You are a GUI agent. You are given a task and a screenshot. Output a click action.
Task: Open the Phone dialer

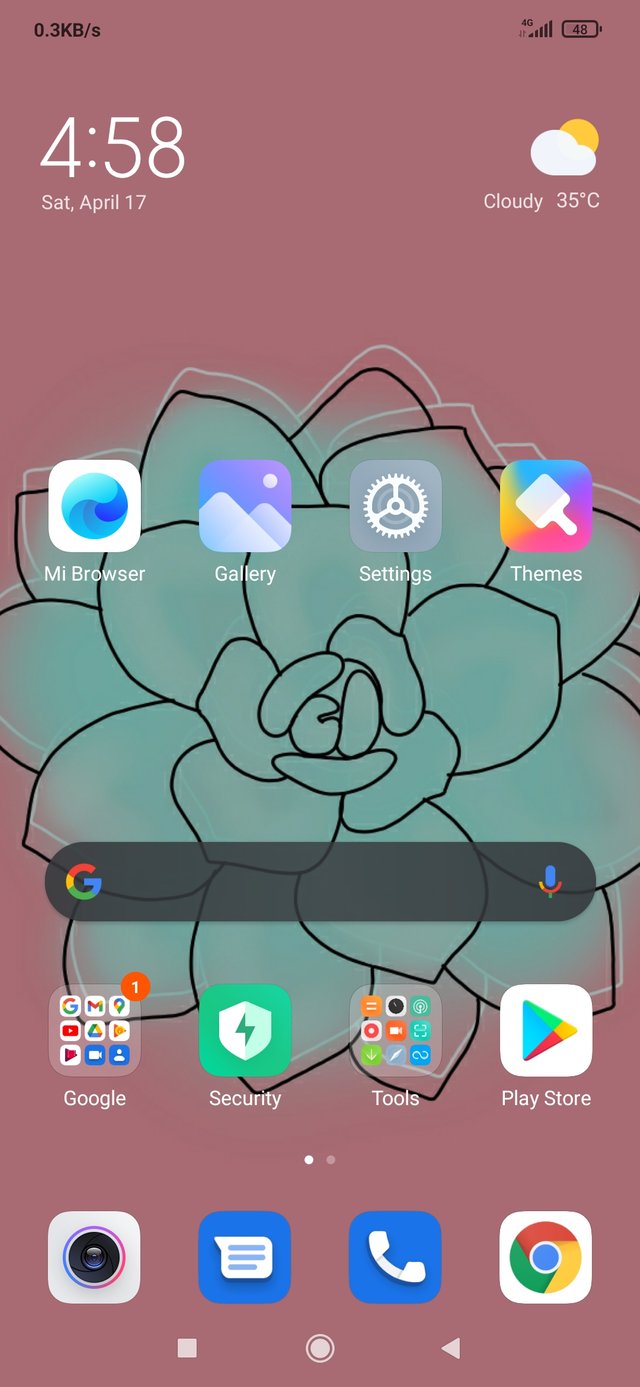click(x=395, y=1257)
